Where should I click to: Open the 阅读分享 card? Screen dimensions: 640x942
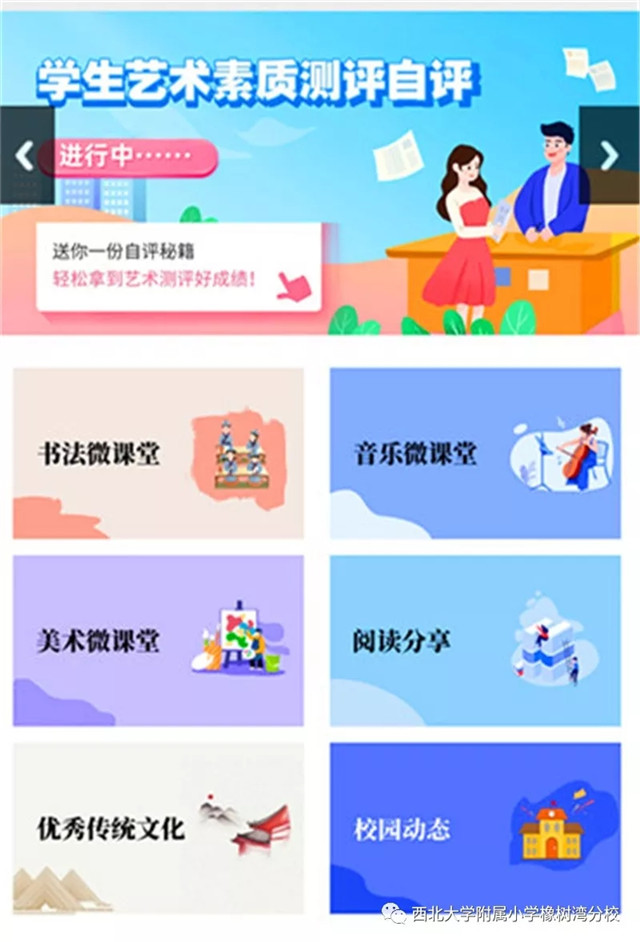475,640
